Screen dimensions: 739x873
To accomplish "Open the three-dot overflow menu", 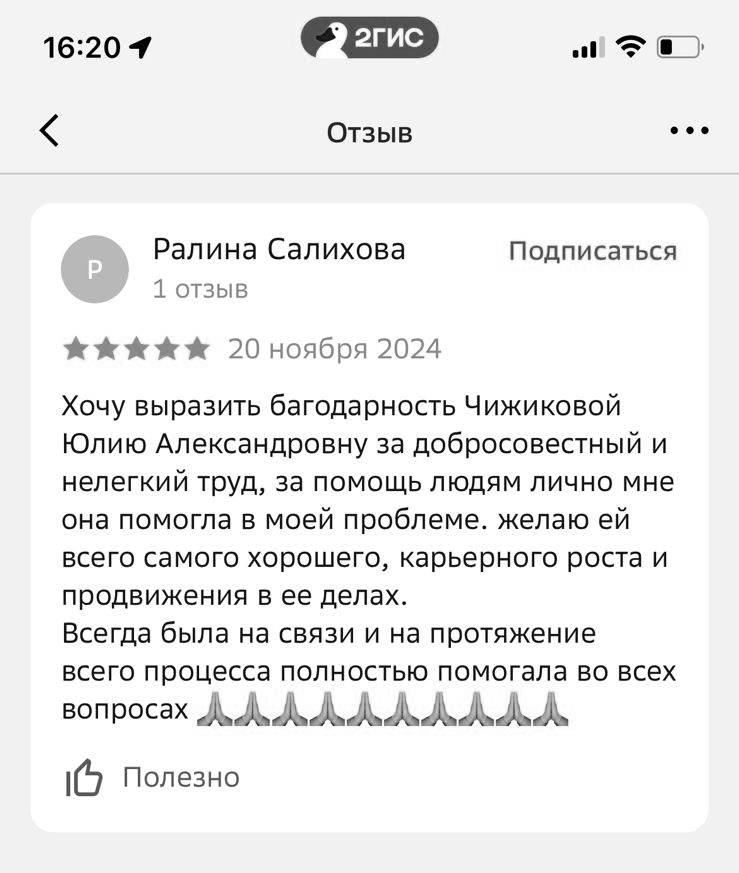I will click(689, 131).
